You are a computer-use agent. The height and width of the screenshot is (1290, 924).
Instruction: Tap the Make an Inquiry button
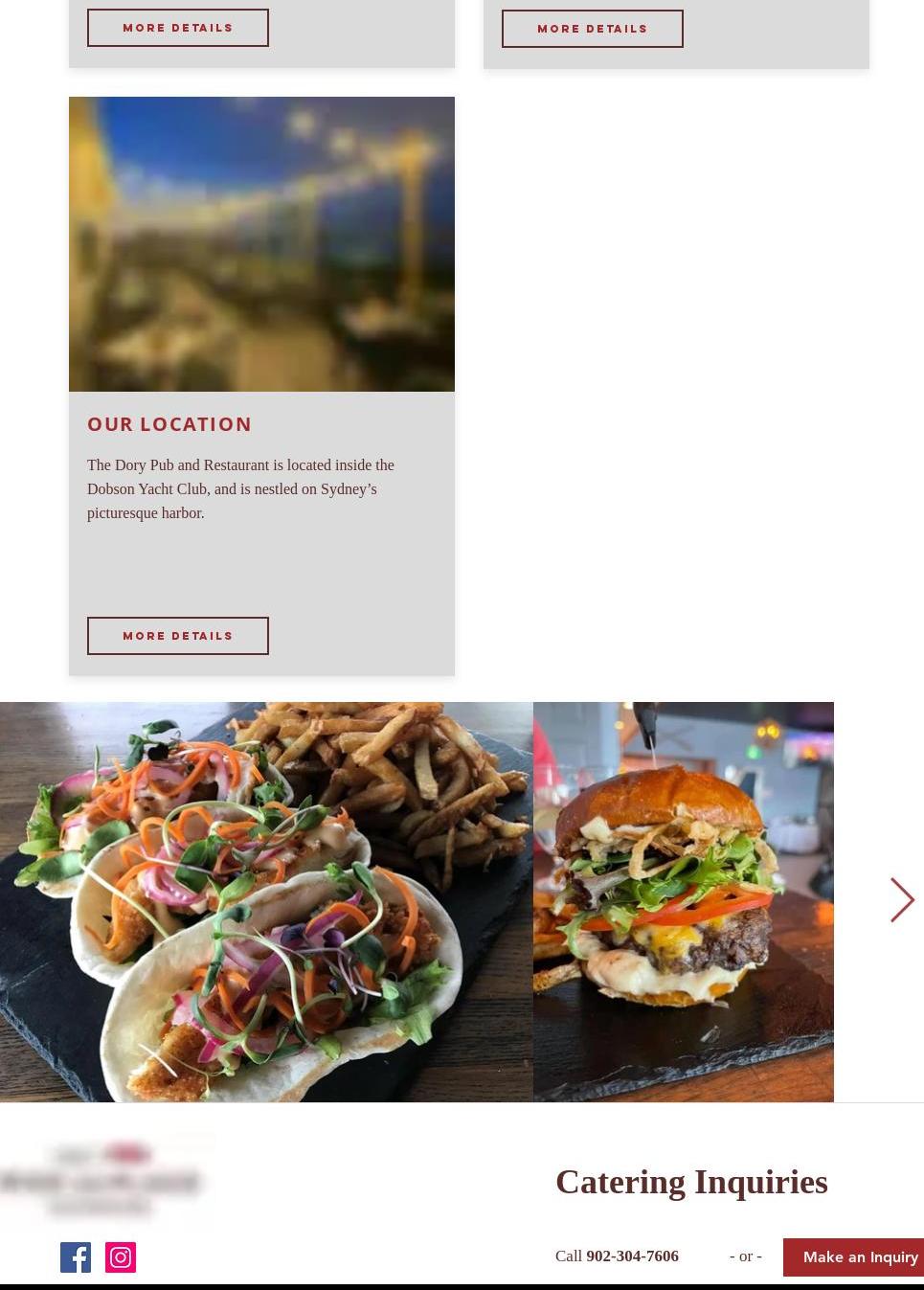click(x=858, y=1257)
